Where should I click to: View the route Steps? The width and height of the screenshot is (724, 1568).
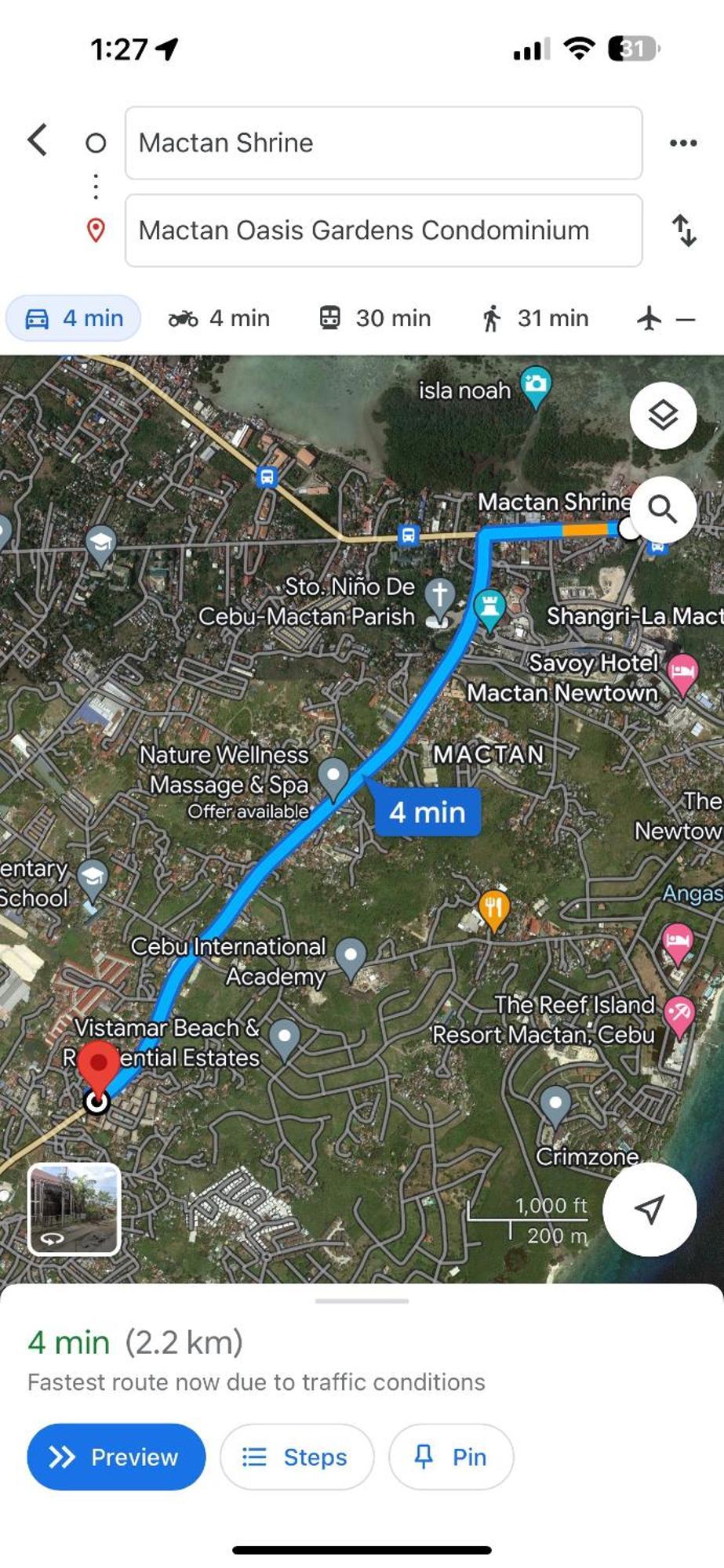297,1457
